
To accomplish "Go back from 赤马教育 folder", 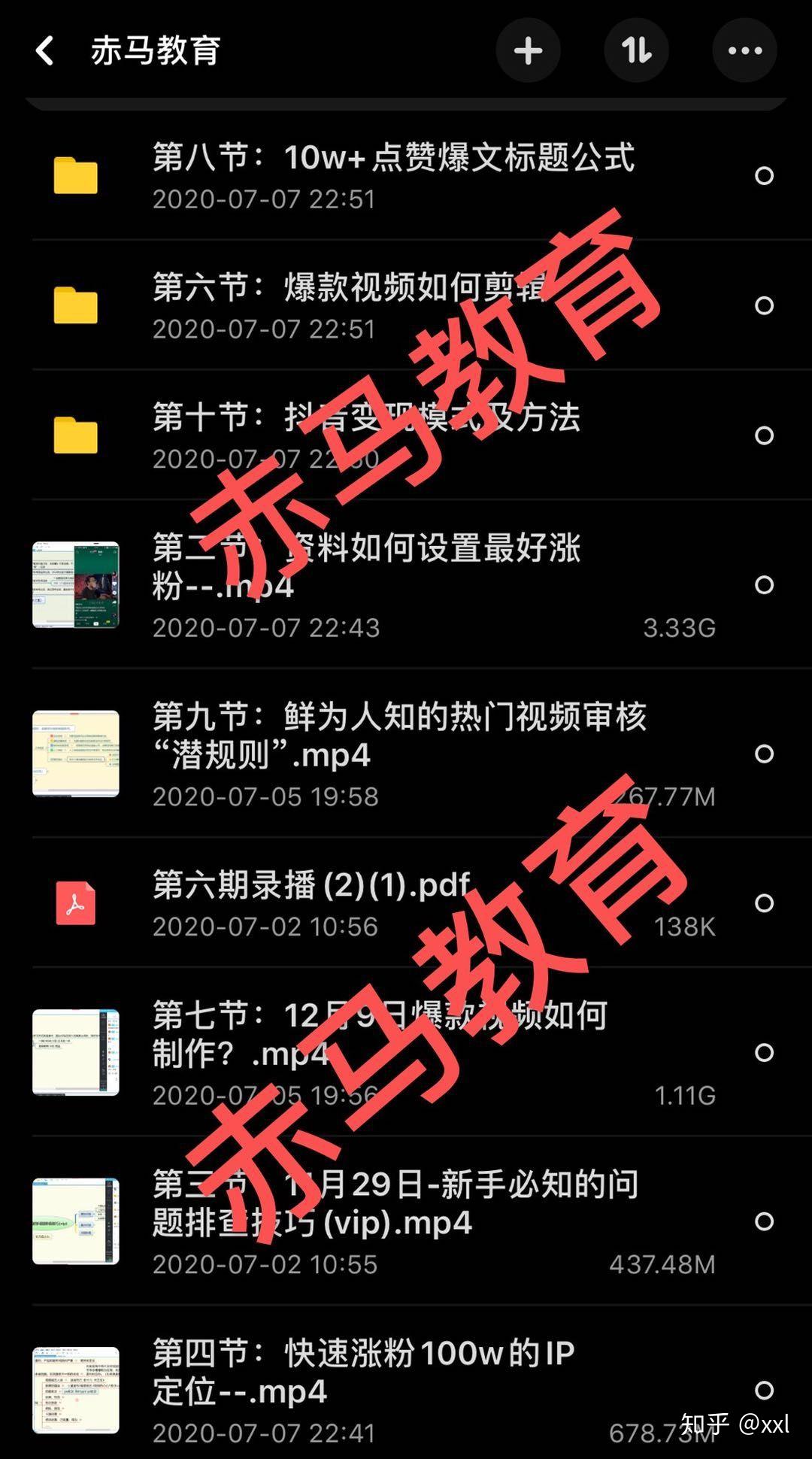I will (45, 51).
